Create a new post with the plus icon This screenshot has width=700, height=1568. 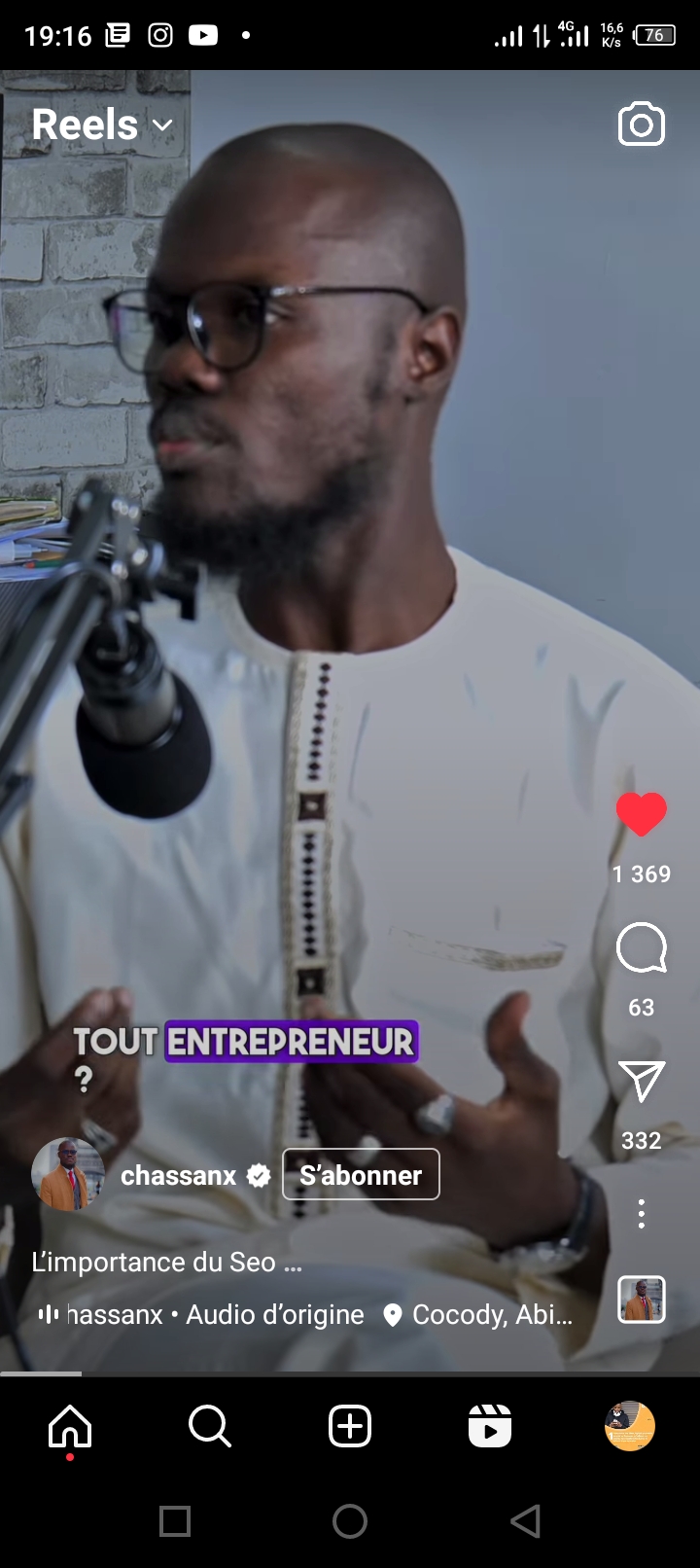350,1427
